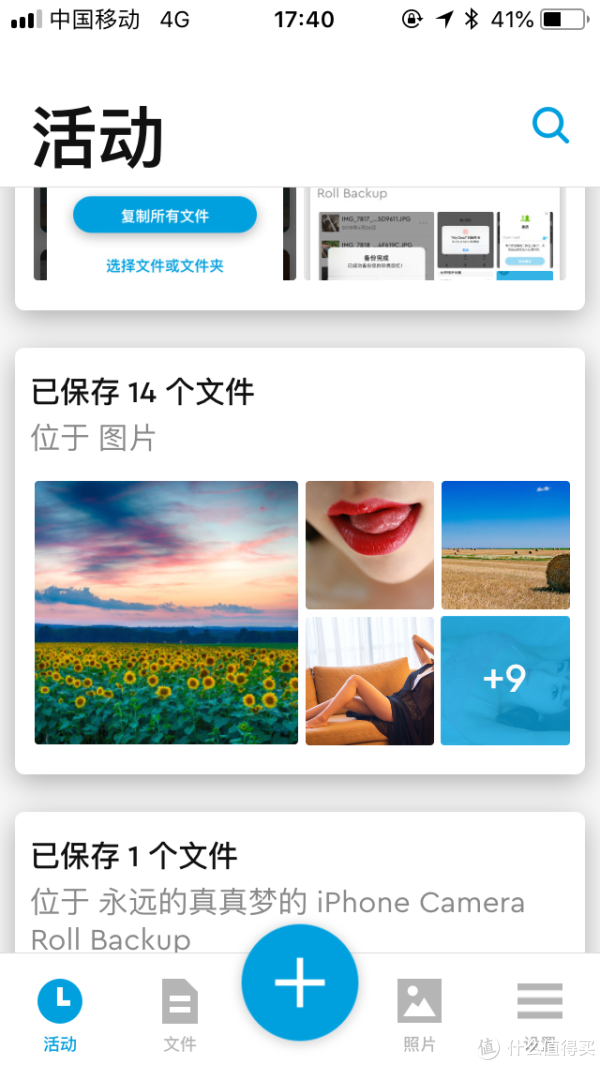Open the photo of legs on sofa
The width and height of the screenshot is (600, 1065).
click(x=370, y=680)
